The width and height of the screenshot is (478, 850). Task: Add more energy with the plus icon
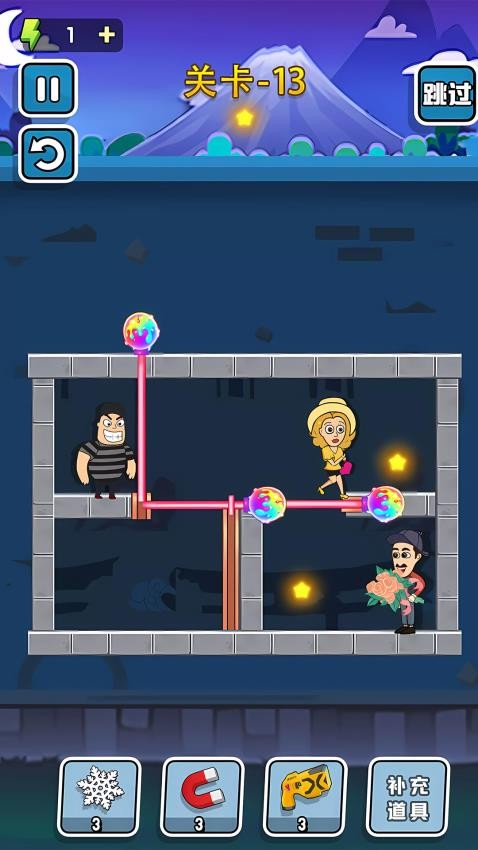pos(106,35)
